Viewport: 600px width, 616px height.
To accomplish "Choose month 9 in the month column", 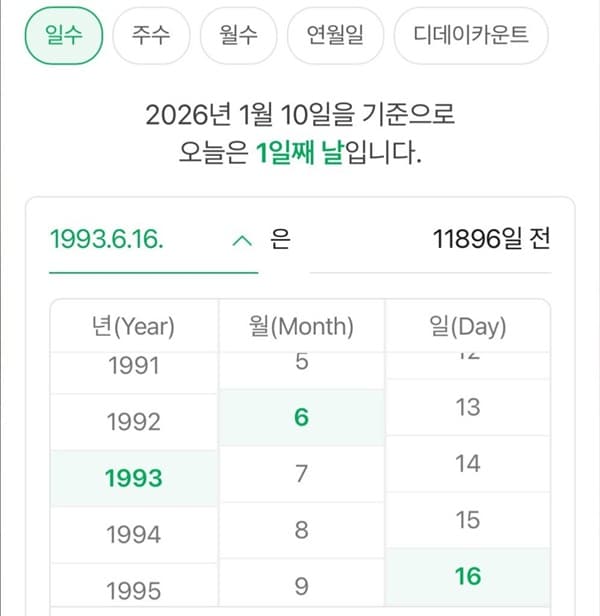I will [x=301, y=585].
